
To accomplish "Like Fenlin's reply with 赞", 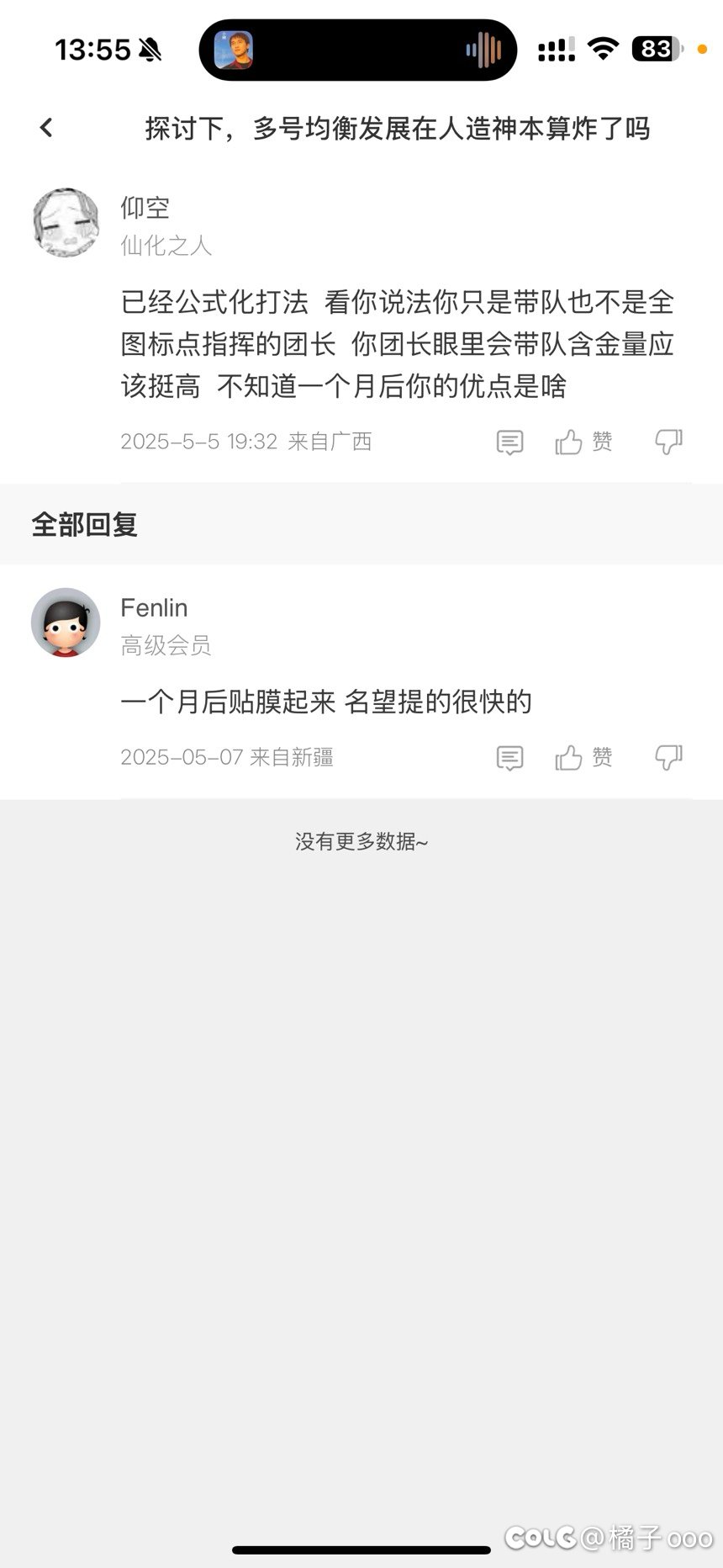I will 583,757.
